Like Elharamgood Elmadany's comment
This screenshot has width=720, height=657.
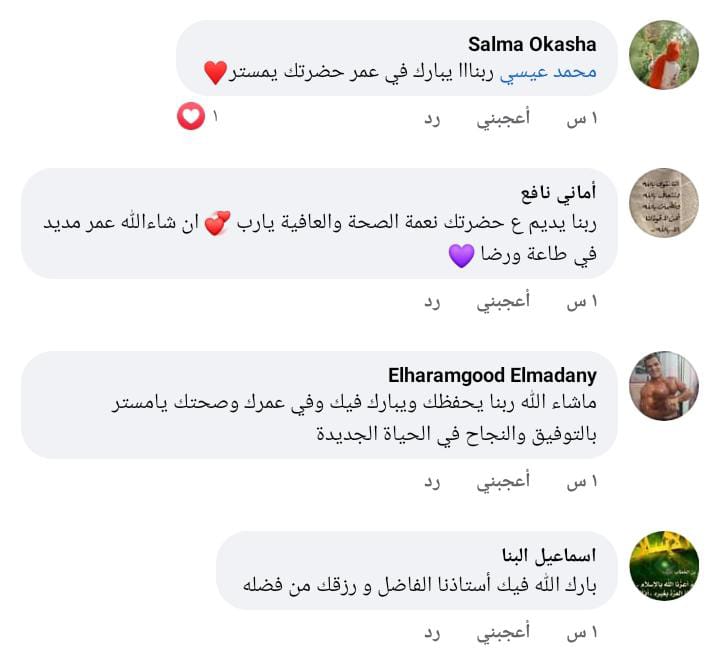click(x=504, y=482)
